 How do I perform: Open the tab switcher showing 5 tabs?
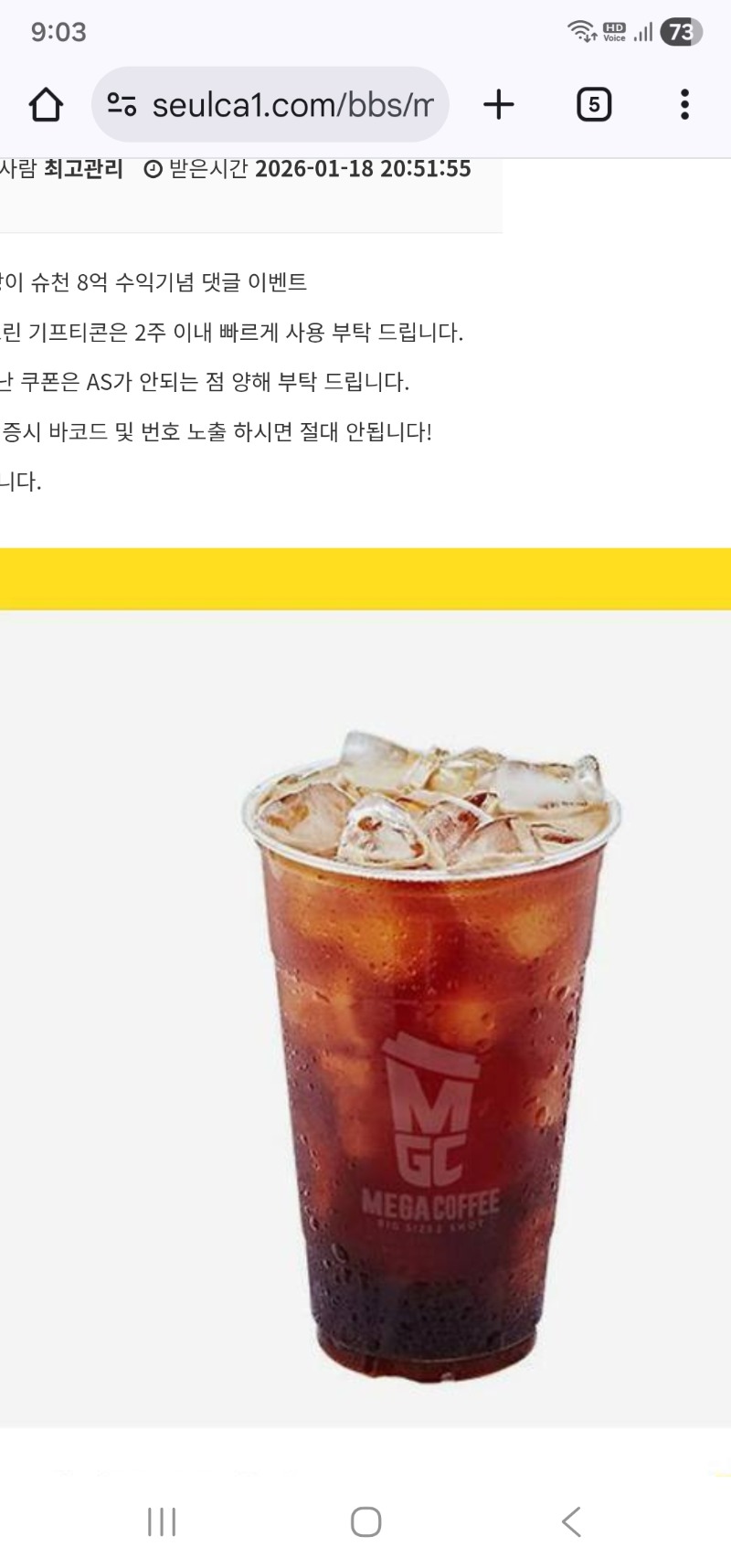pos(594,105)
